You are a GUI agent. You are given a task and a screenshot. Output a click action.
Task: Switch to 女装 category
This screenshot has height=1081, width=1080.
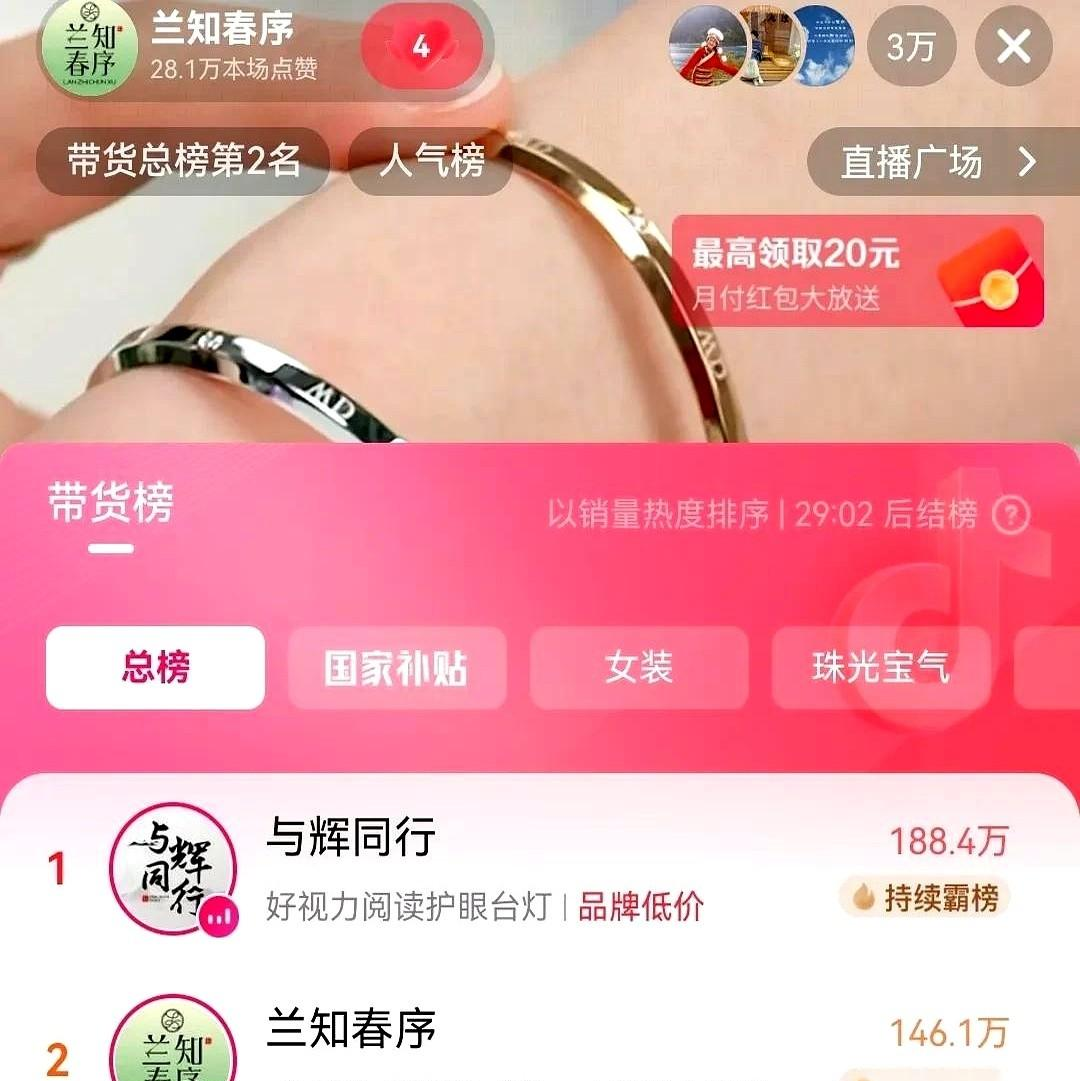pos(638,668)
